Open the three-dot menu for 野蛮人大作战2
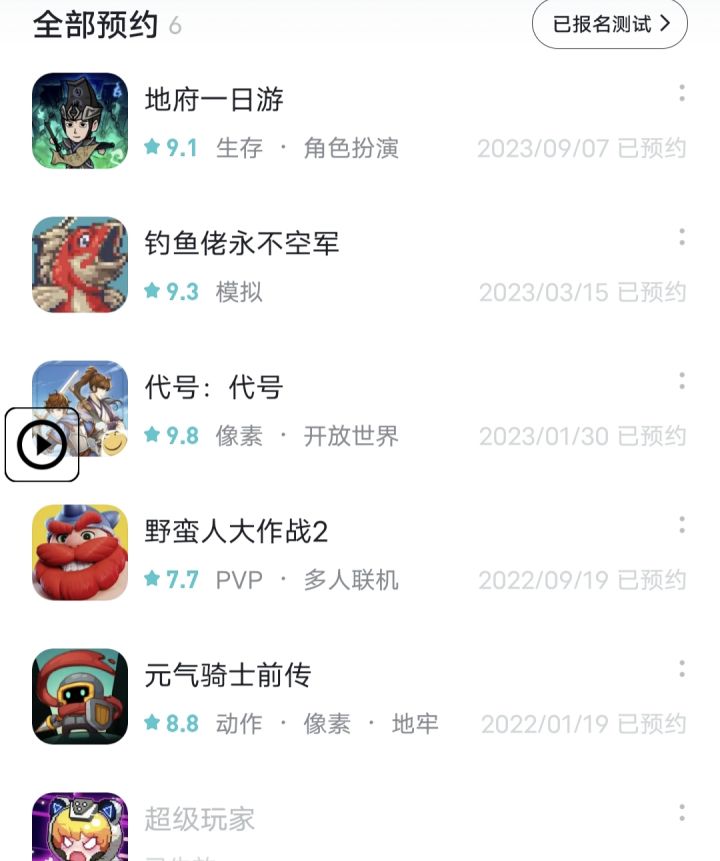The width and height of the screenshot is (720, 861). coord(682,526)
